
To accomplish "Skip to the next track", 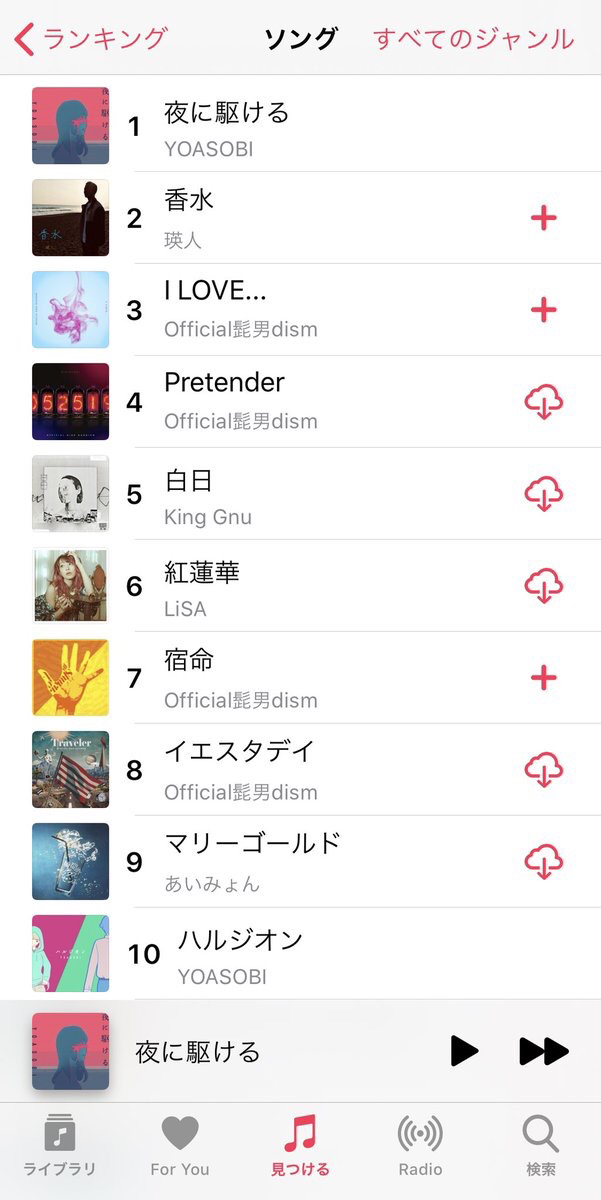I will [x=543, y=1051].
